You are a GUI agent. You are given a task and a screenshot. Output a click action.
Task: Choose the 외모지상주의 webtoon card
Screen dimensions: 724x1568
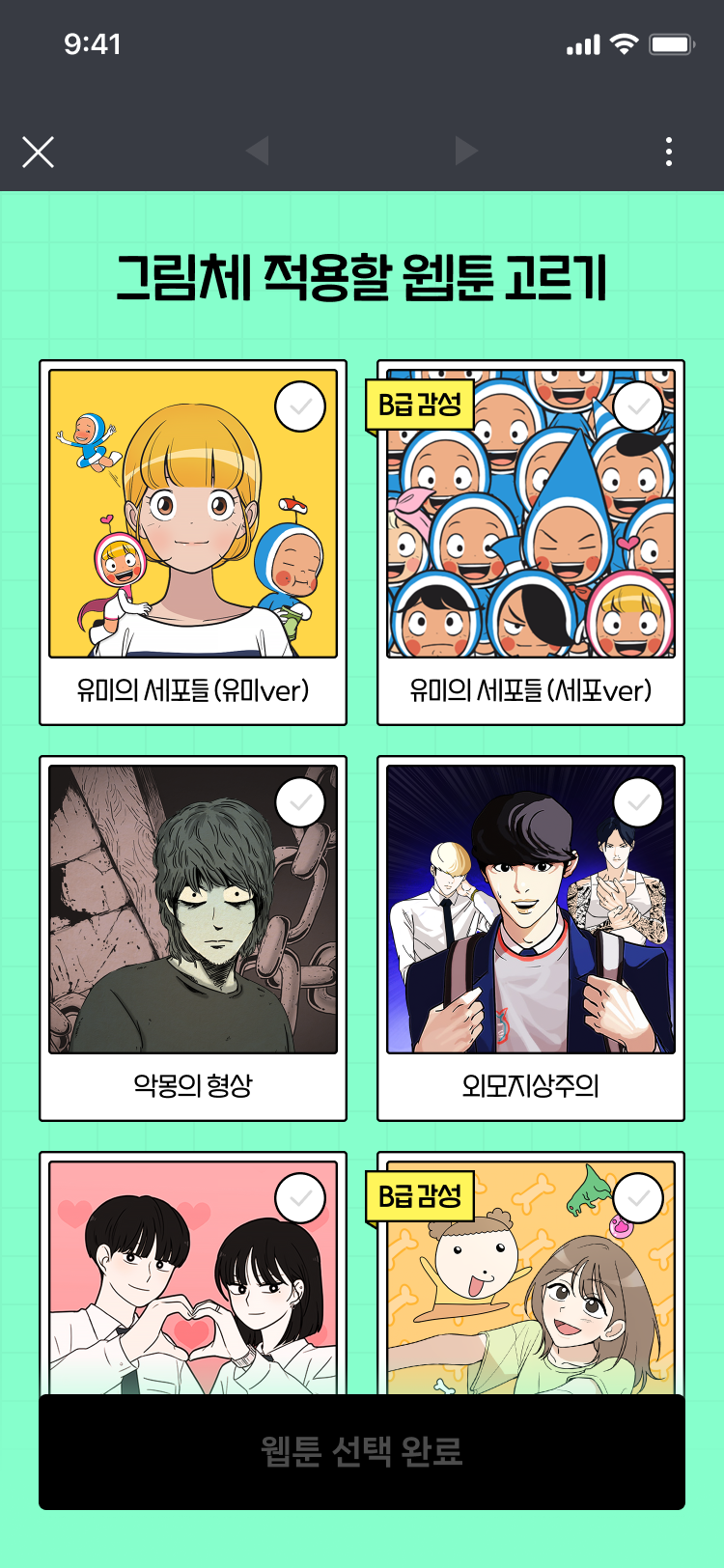click(x=530, y=938)
